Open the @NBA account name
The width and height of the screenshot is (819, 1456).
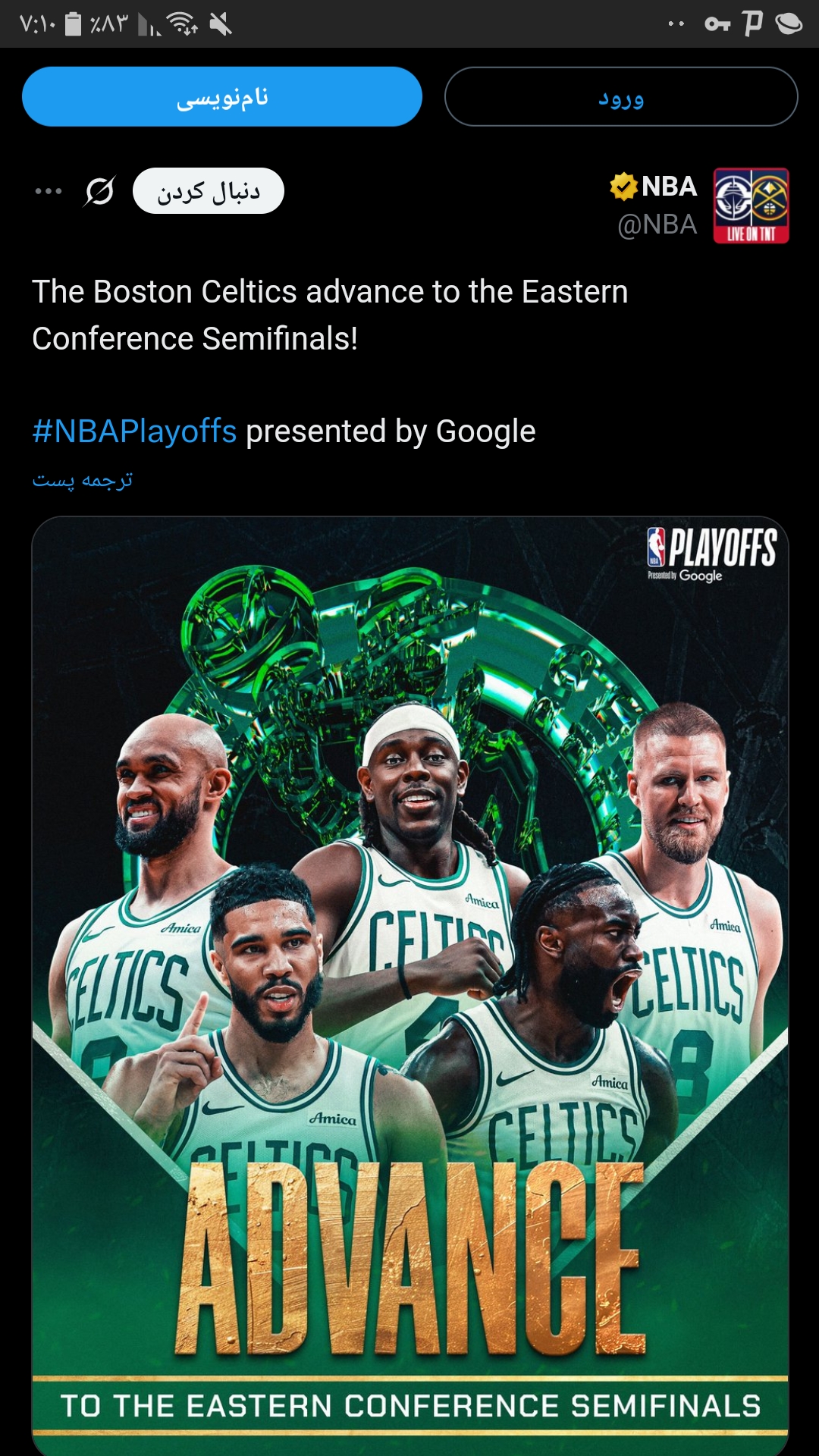[657, 225]
